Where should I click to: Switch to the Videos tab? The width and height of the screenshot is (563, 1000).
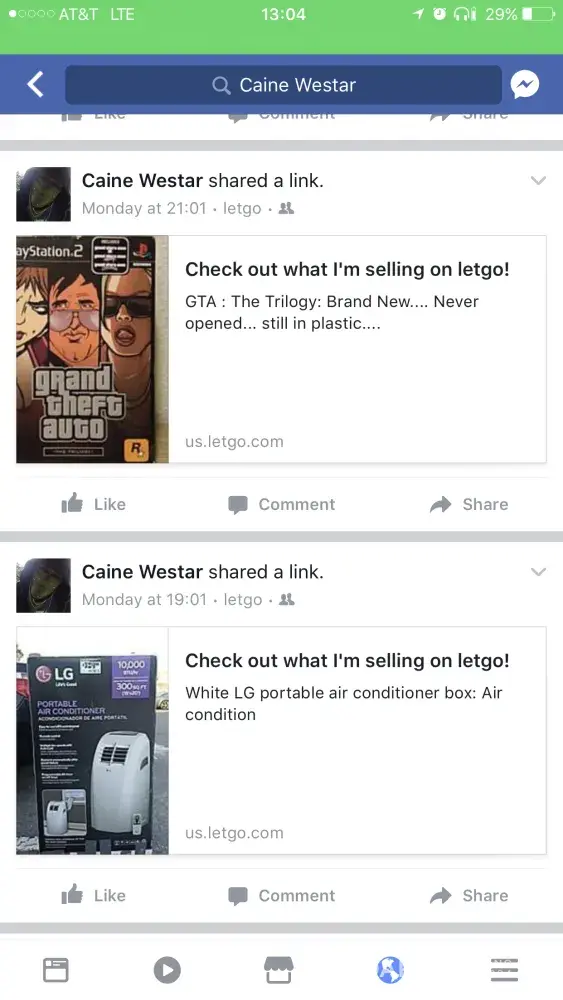click(167, 970)
